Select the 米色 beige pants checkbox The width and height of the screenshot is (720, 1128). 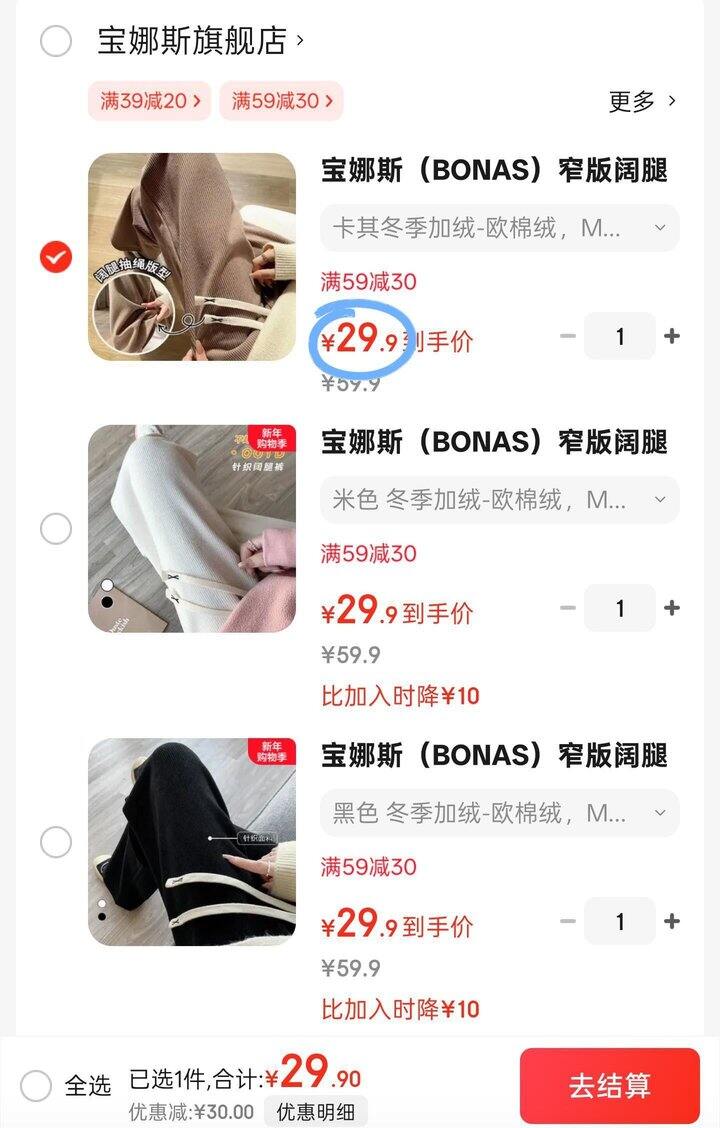pyautogui.click(x=56, y=529)
